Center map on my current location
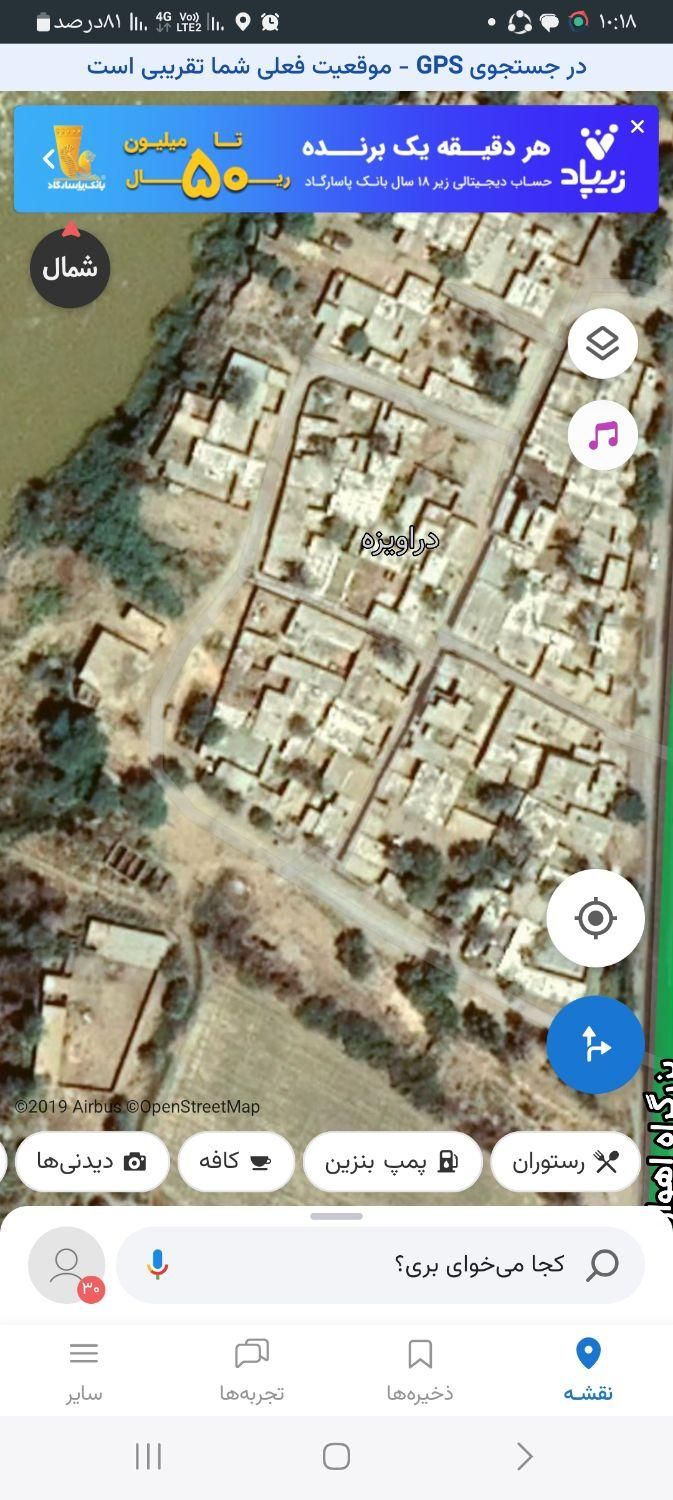This screenshot has width=673, height=1500. click(x=595, y=918)
